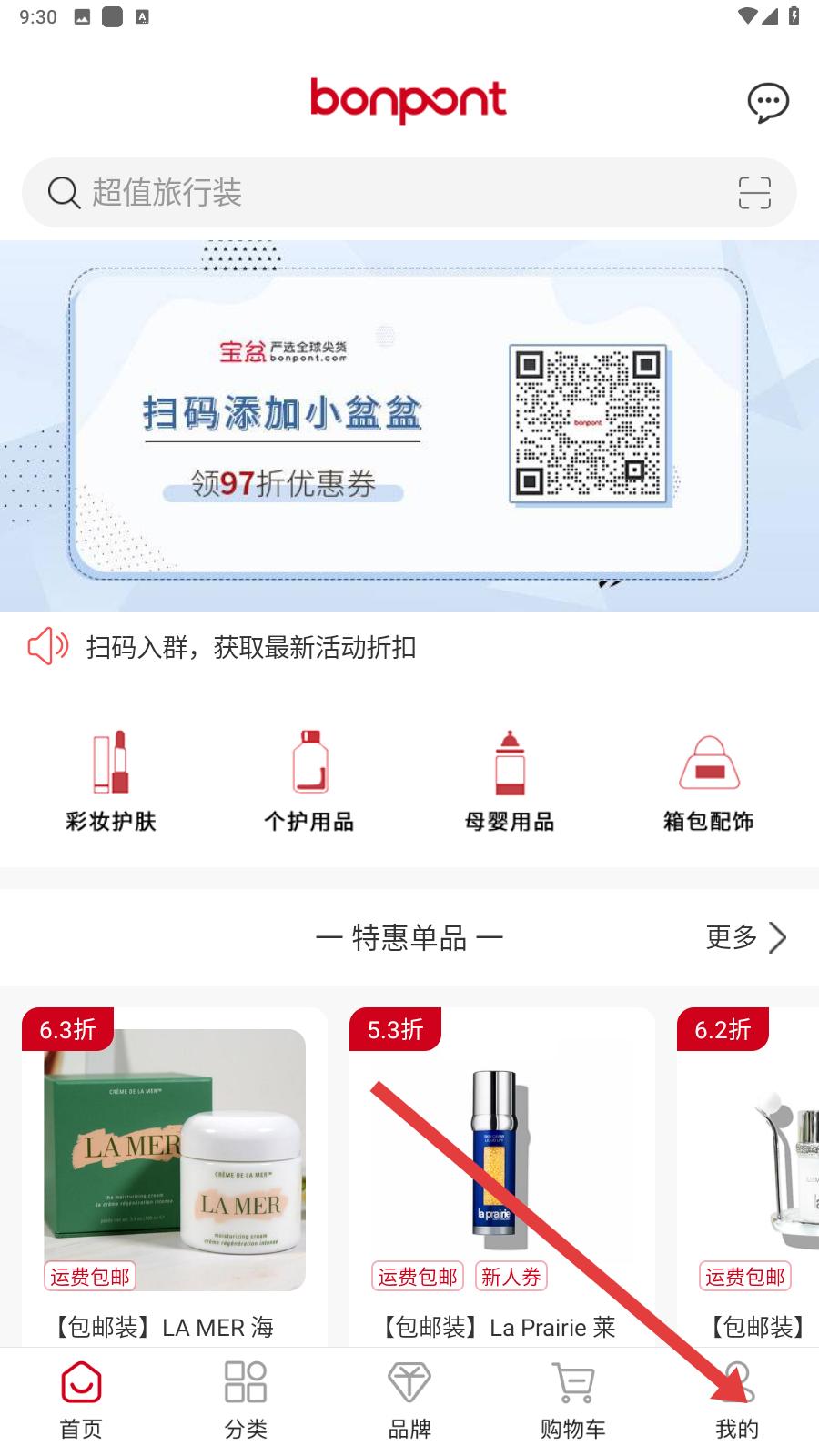This screenshot has width=819, height=1456.
Task: Open the LA MER 6.3折 product card
Action: pyautogui.click(x=175, y=1174)
